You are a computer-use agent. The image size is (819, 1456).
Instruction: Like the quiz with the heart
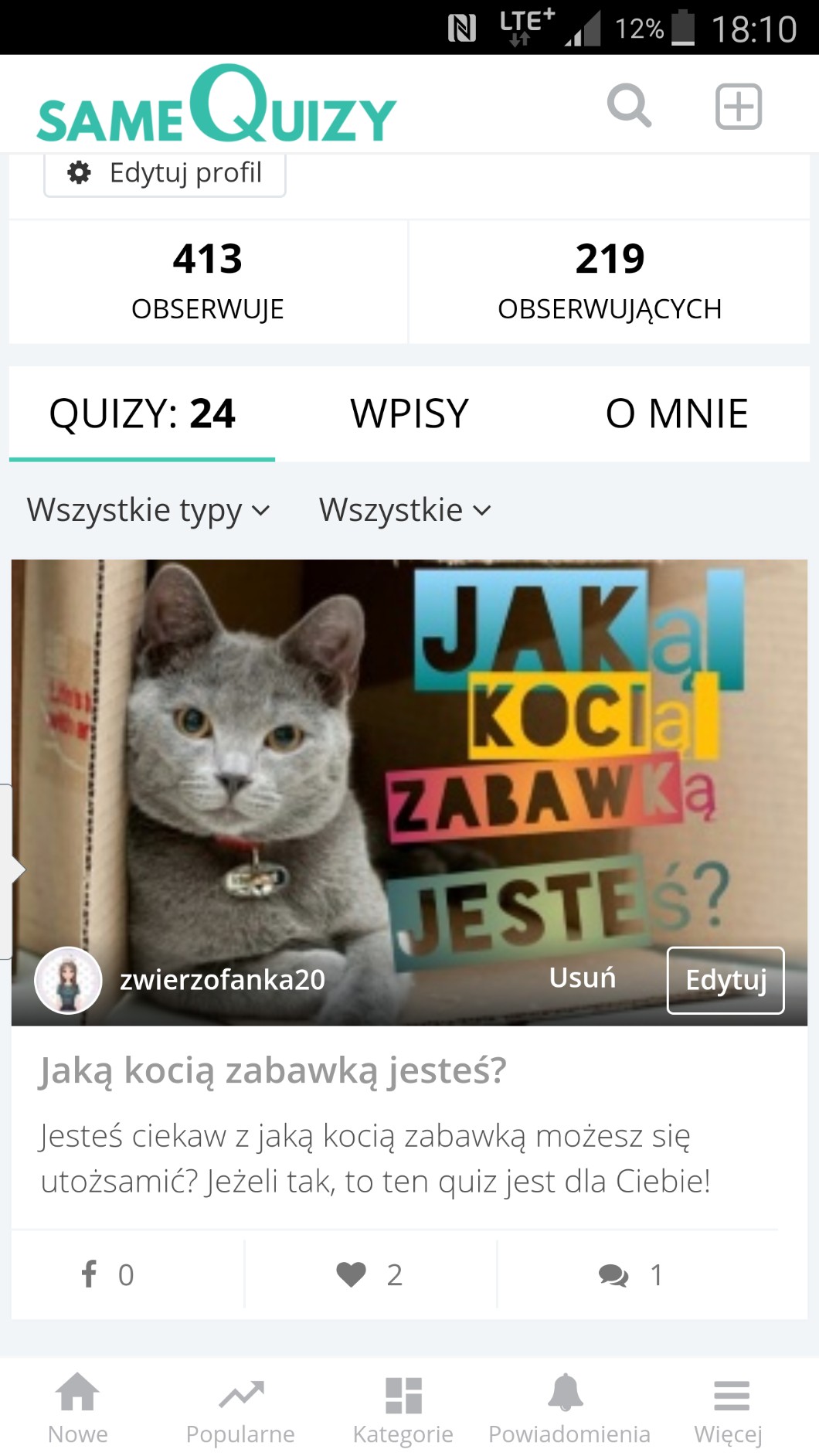369,1274
